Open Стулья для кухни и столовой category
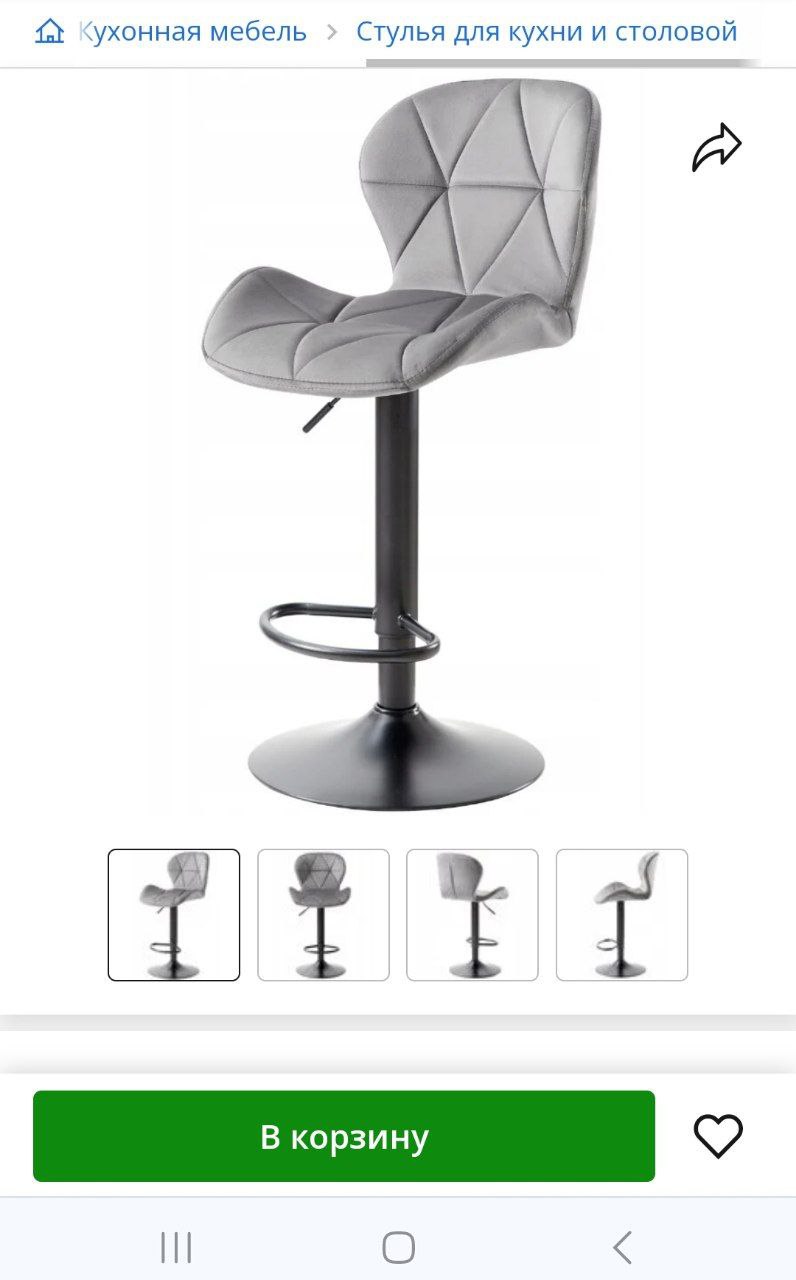This screenshot has width=796, height=1280. coord(547,32)
